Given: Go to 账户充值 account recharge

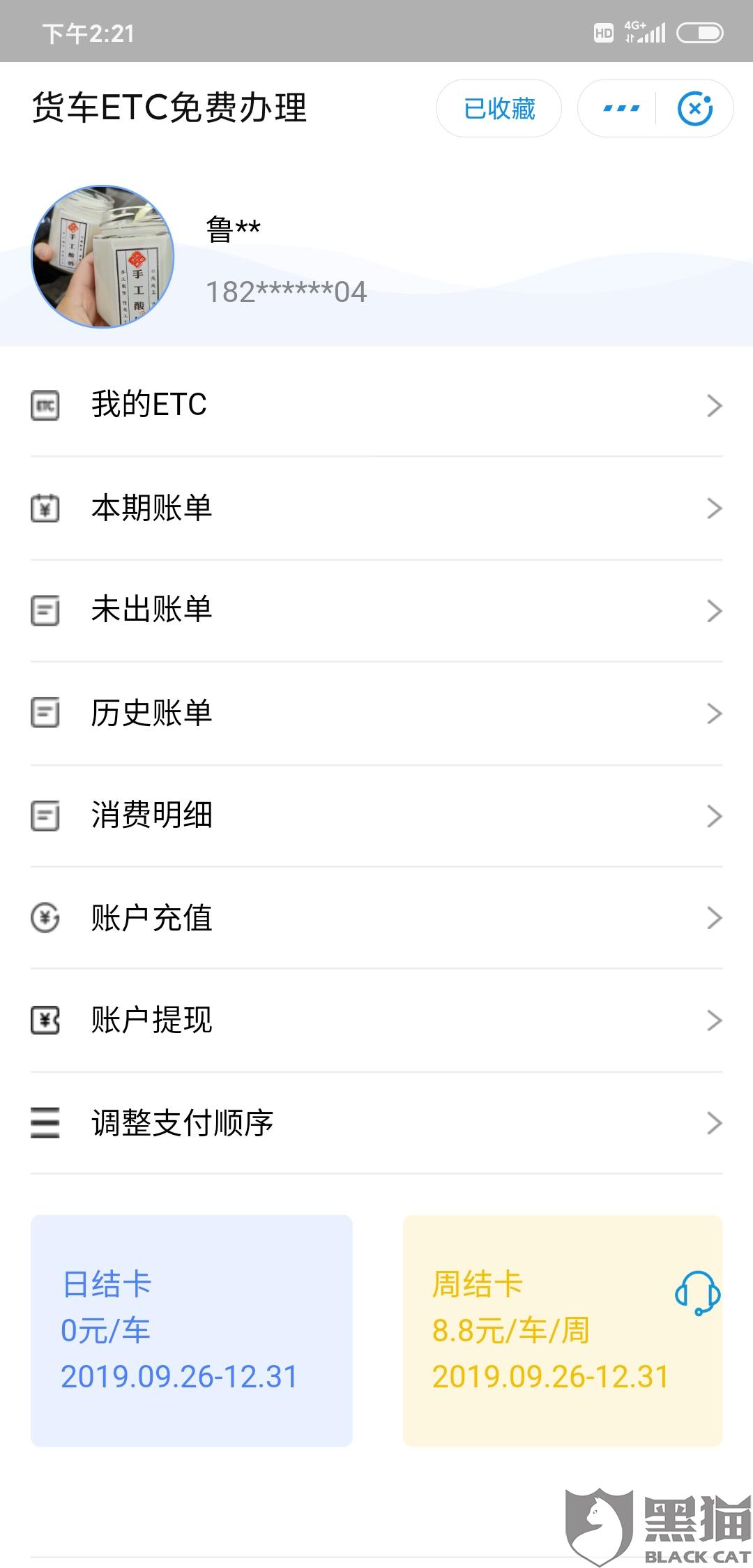Looking at the screenshot, I should point(376,918).
